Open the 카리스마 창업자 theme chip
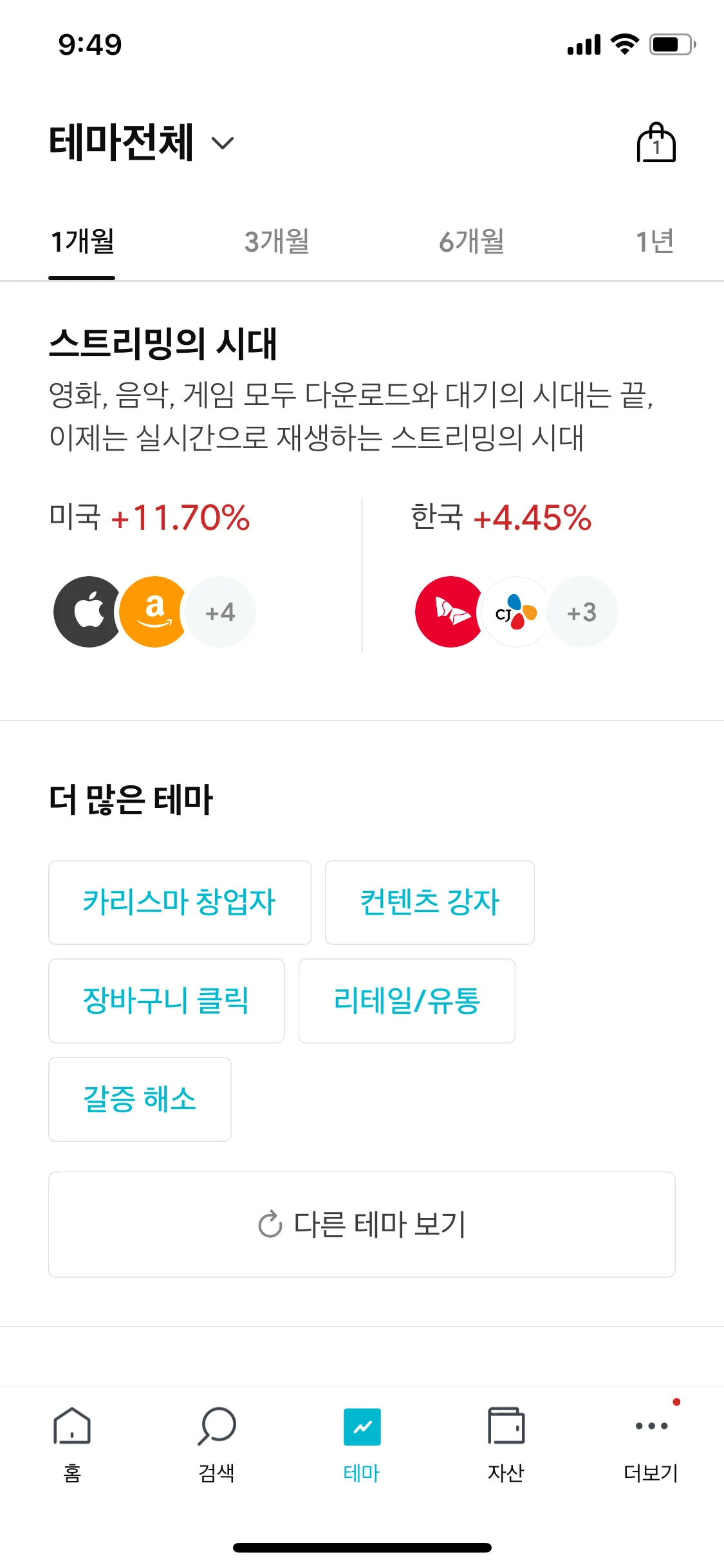The height and width of the screenshot is (1568, 724). [x=180, y=902]
